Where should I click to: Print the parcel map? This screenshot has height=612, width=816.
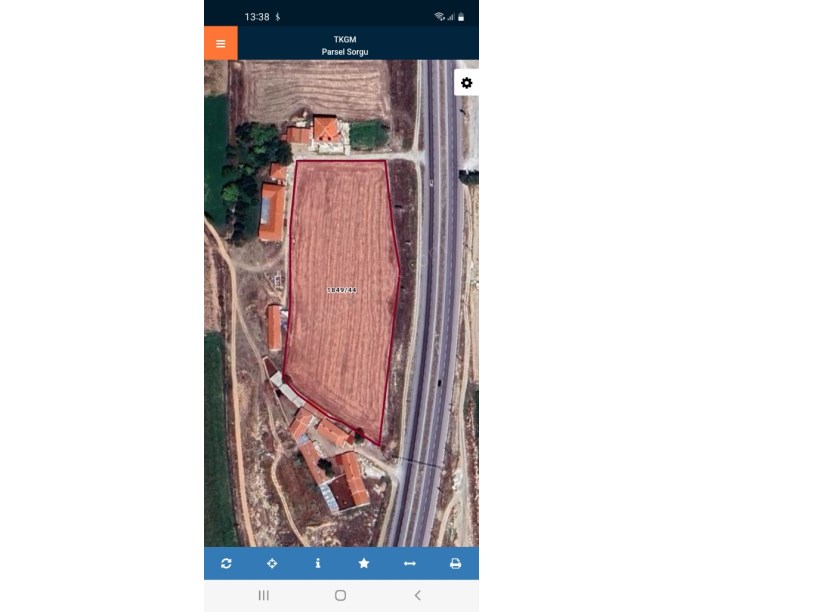455,564
